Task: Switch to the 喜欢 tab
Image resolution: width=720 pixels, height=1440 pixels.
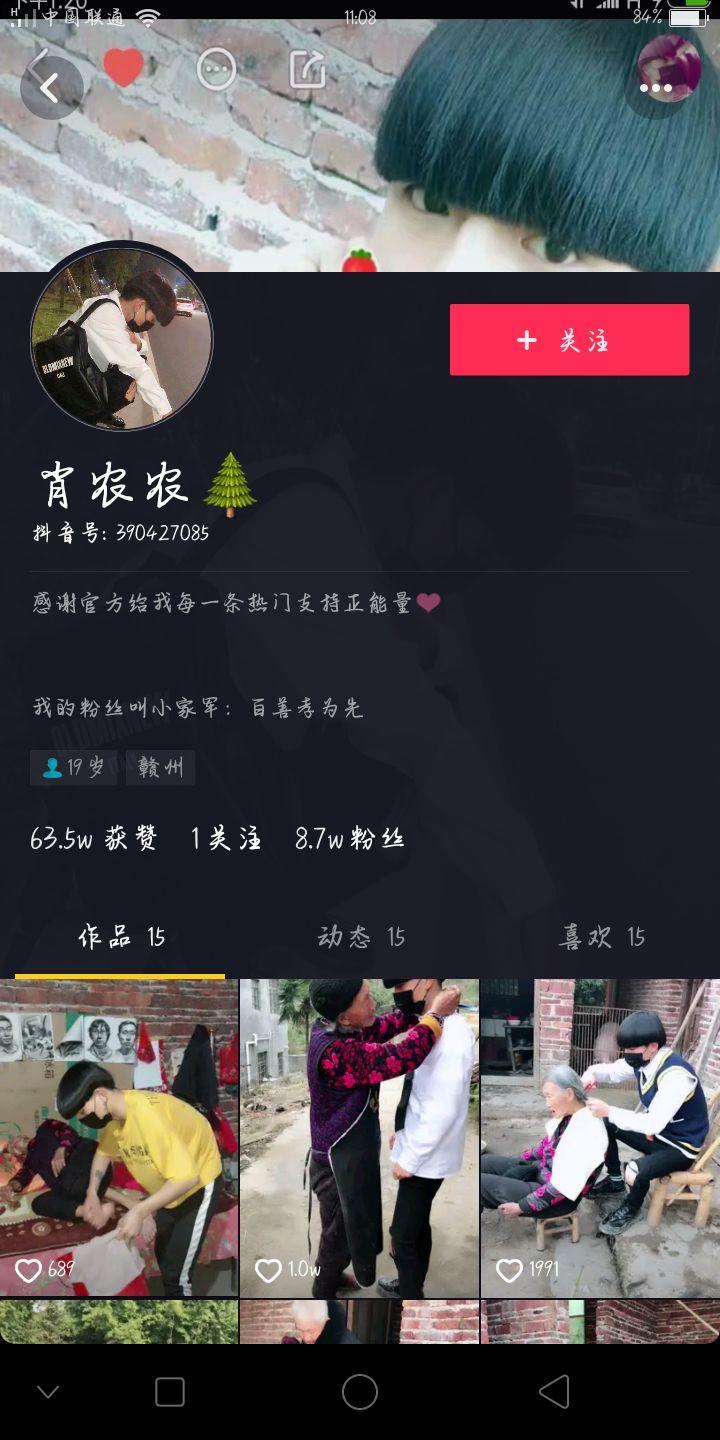Action: (601, 937)
